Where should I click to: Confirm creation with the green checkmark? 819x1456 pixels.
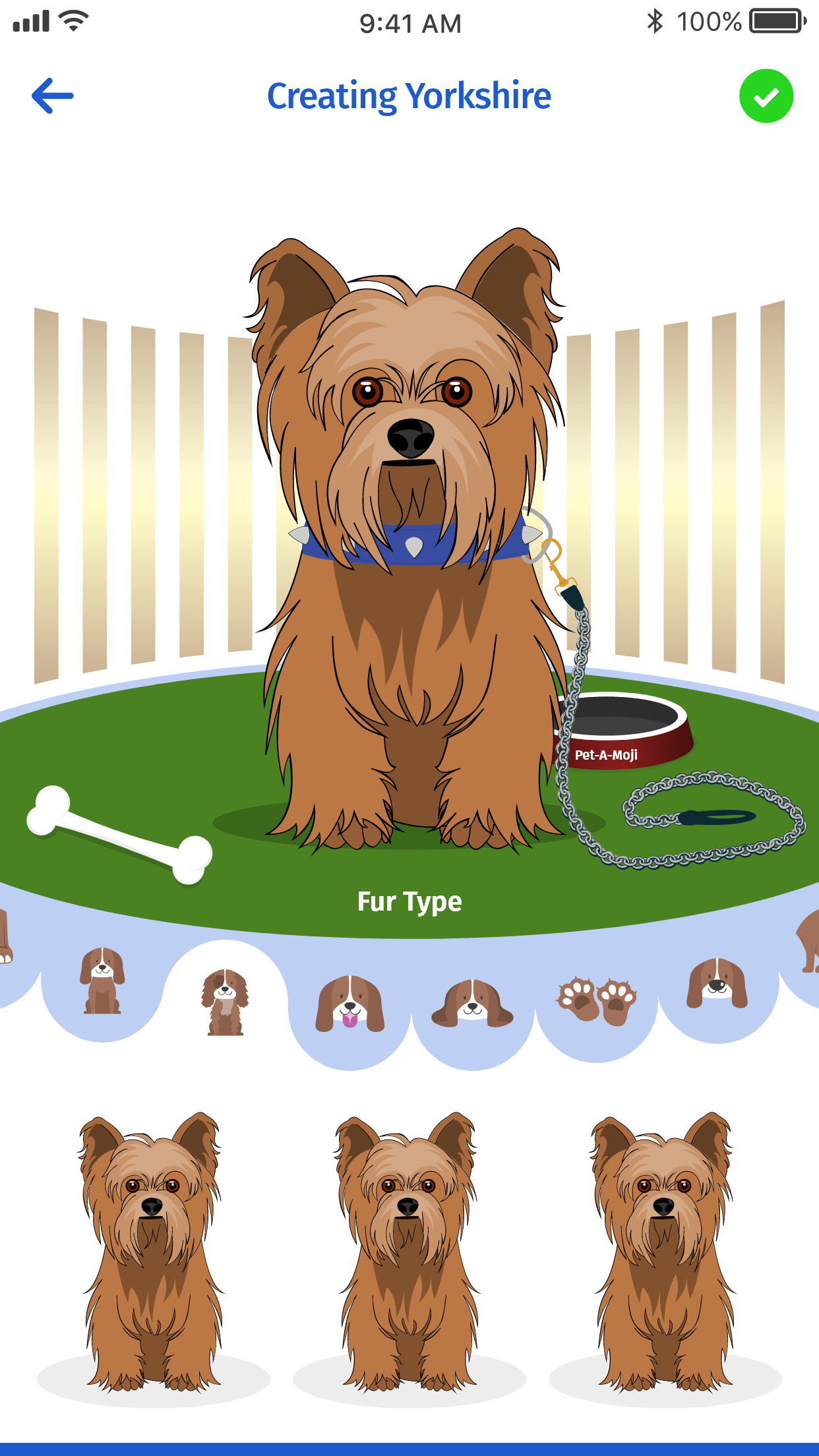tap(766, 96)
